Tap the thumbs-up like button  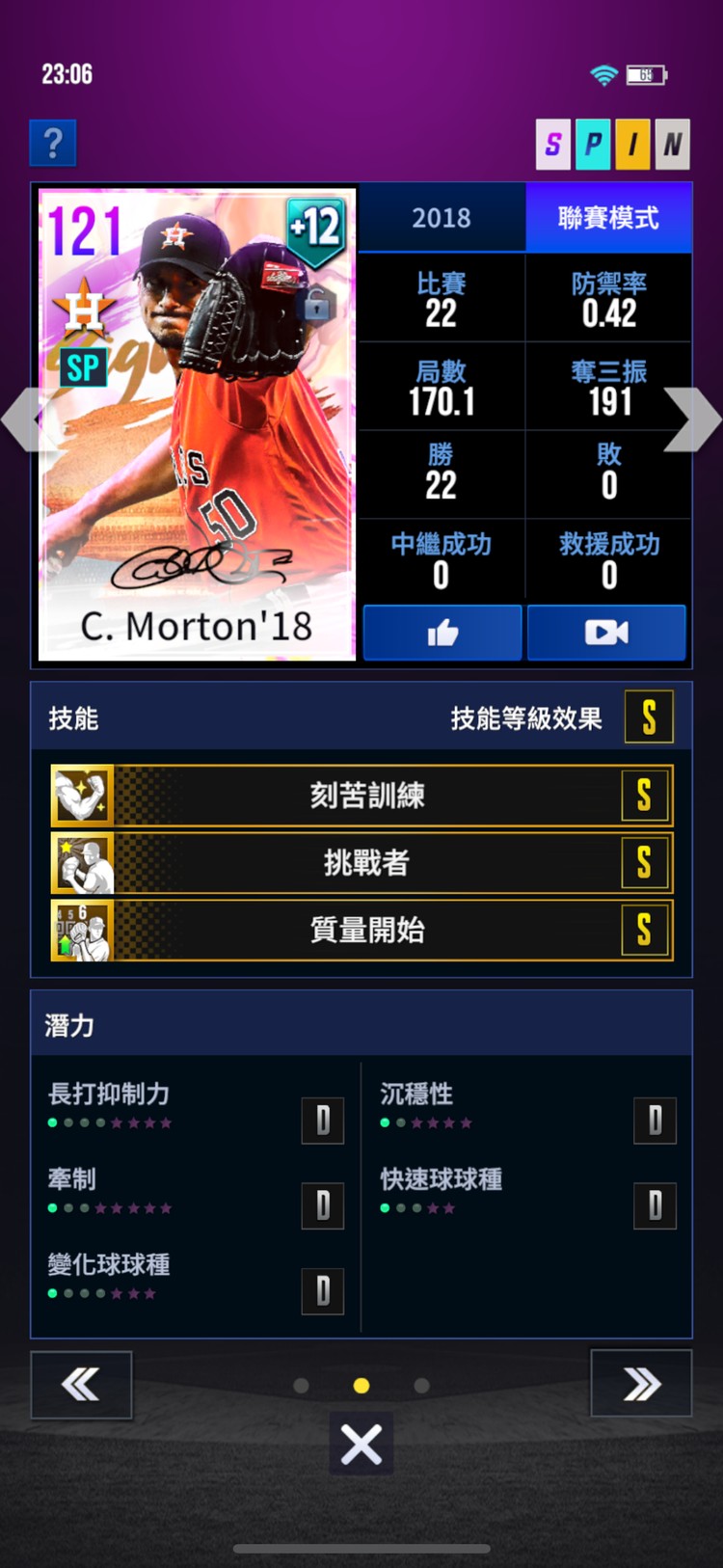point(442,633)
